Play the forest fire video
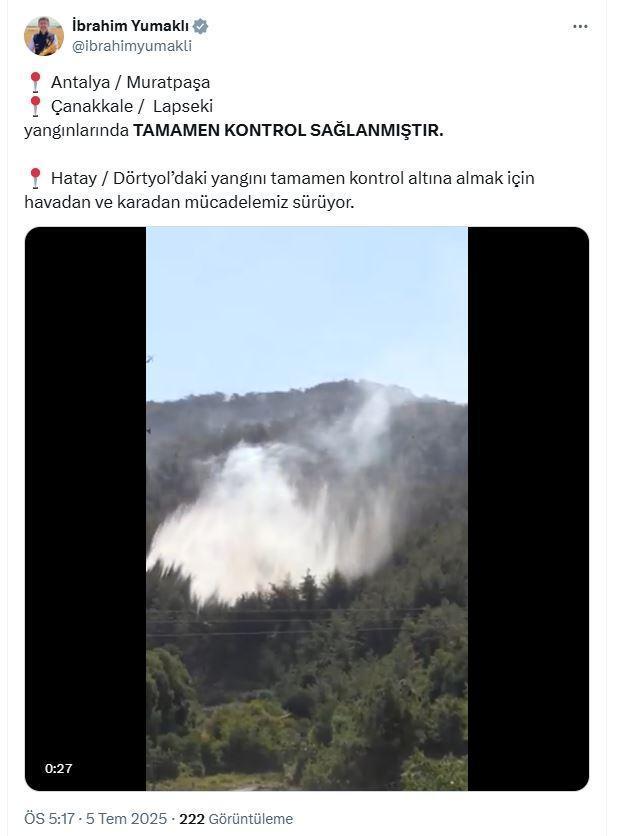 [307, 509]
